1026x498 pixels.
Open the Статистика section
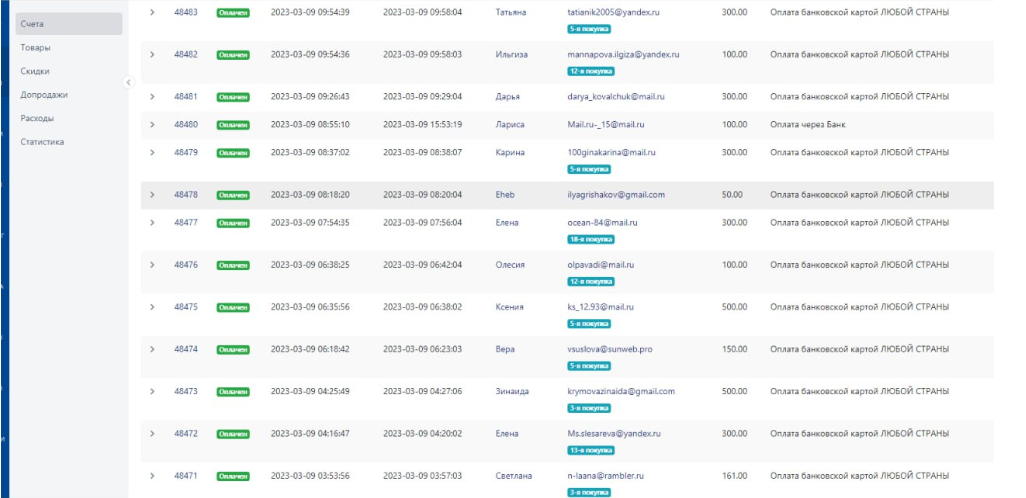[x=42, y=142]
